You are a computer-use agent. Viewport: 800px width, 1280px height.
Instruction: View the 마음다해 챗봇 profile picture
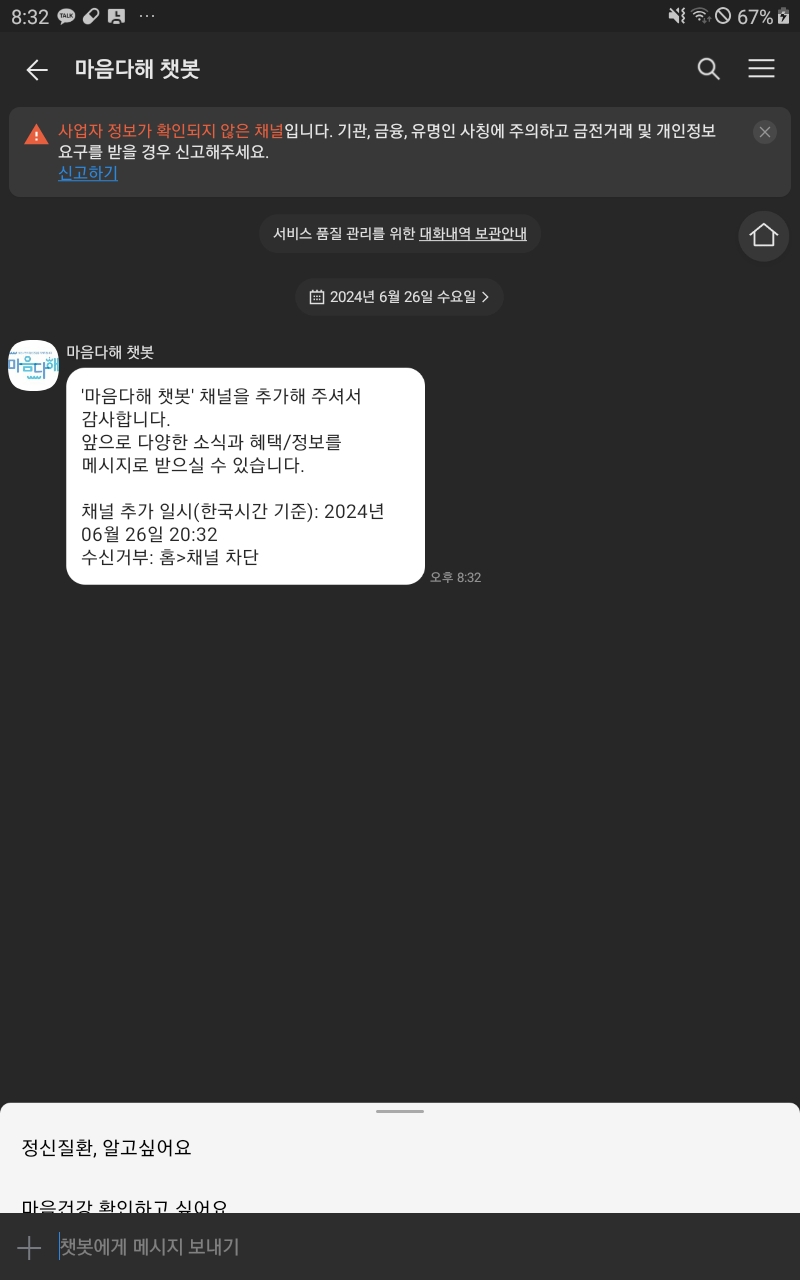pos(34,365)
